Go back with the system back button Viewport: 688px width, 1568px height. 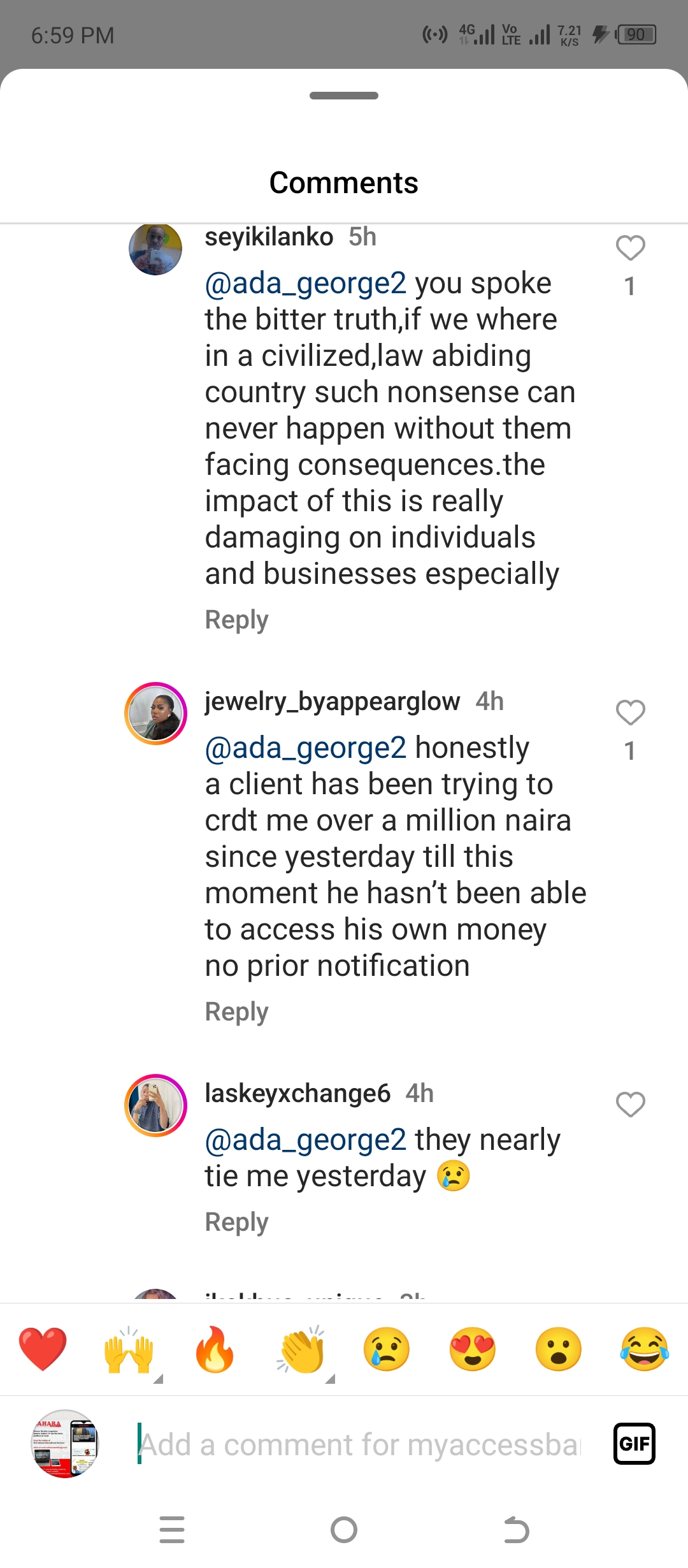point(516,1530)
